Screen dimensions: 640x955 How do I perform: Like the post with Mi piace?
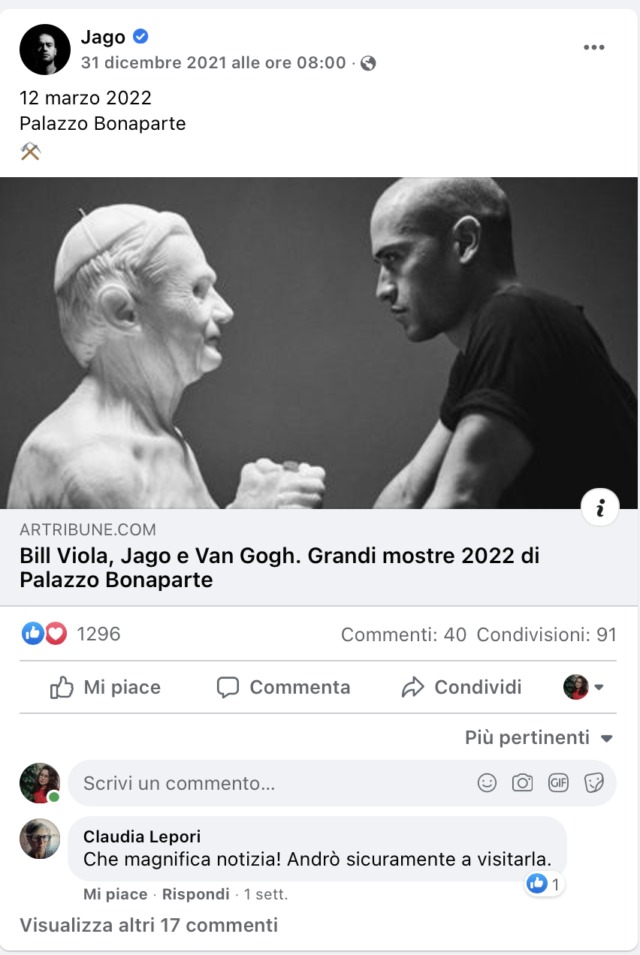coord(105,687)
